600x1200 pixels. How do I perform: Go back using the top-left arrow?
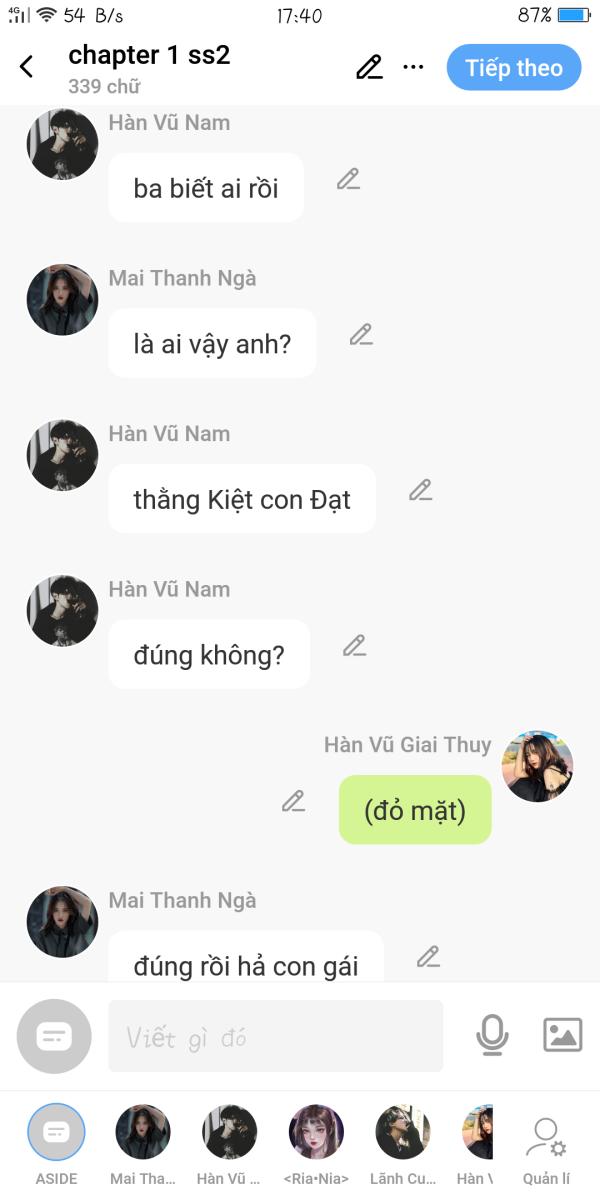coord(27,67)
